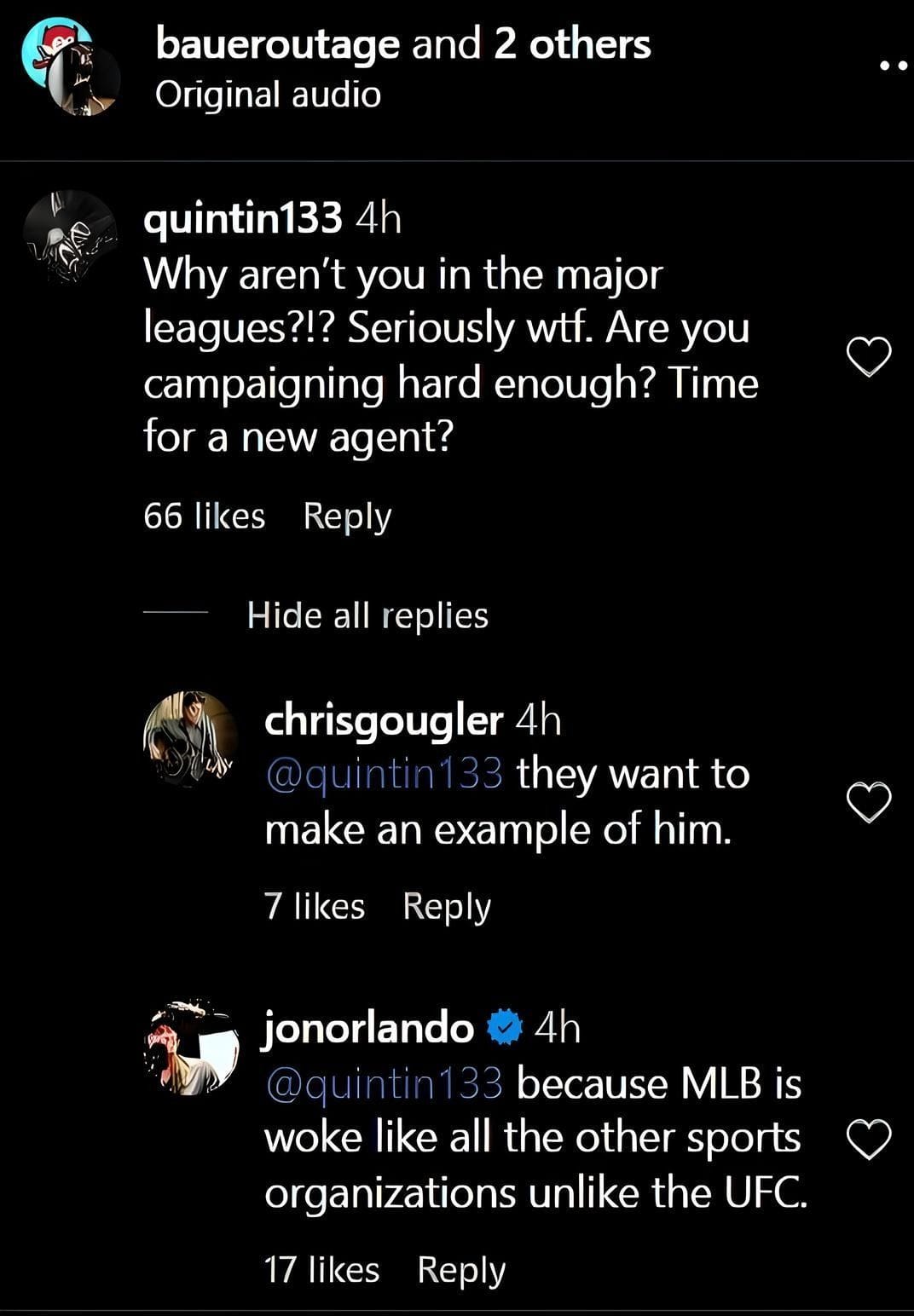Like jonorlando's comment about MLB

868,1137
